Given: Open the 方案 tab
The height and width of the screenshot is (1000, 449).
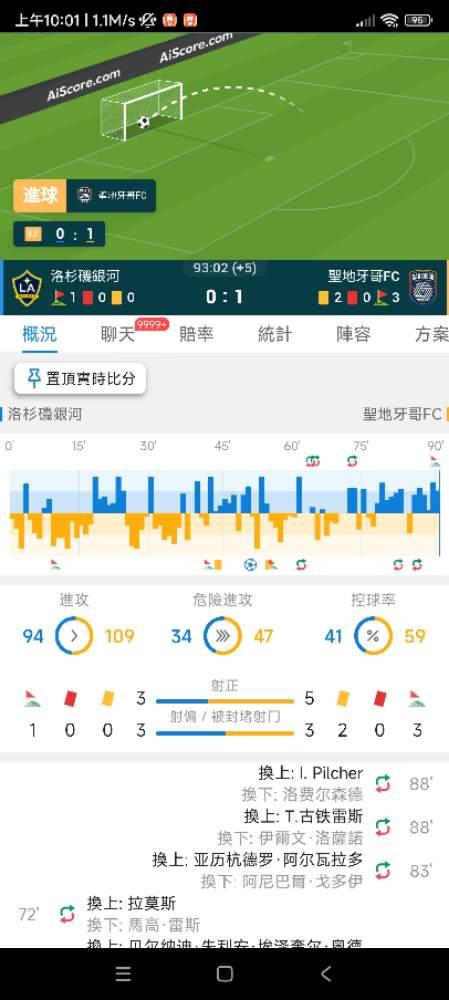Looking at the screenshot, I should [x=432, y=334].
